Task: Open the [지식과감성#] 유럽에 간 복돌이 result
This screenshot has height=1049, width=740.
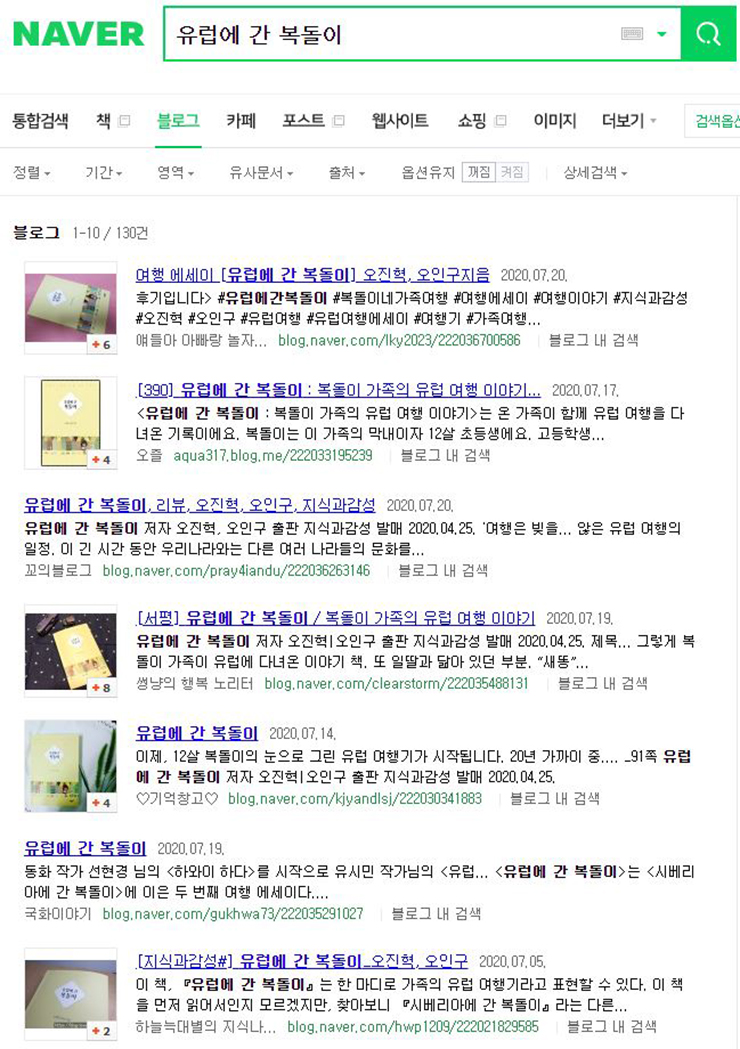Action: (x=302, y=961)
